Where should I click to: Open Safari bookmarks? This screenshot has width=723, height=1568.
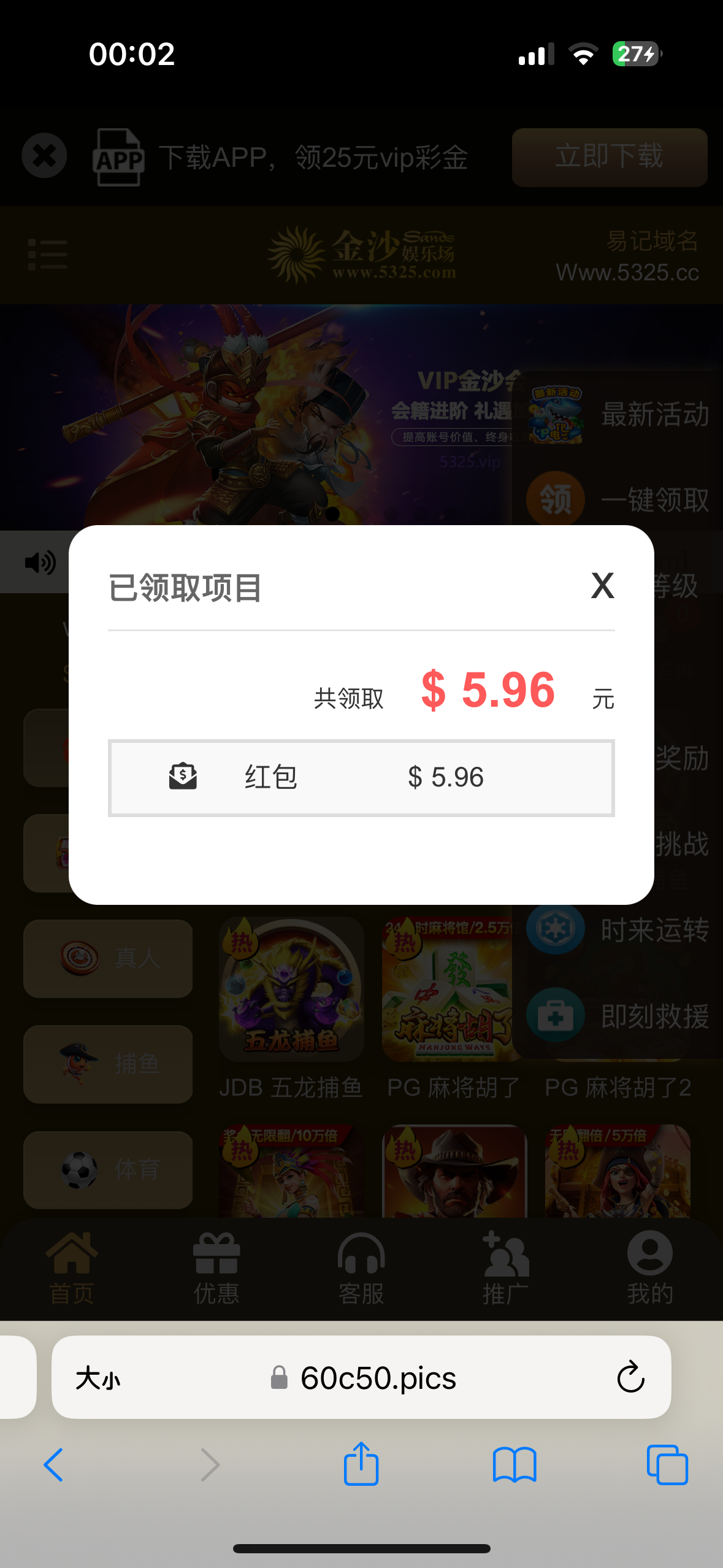point(514,1465)
